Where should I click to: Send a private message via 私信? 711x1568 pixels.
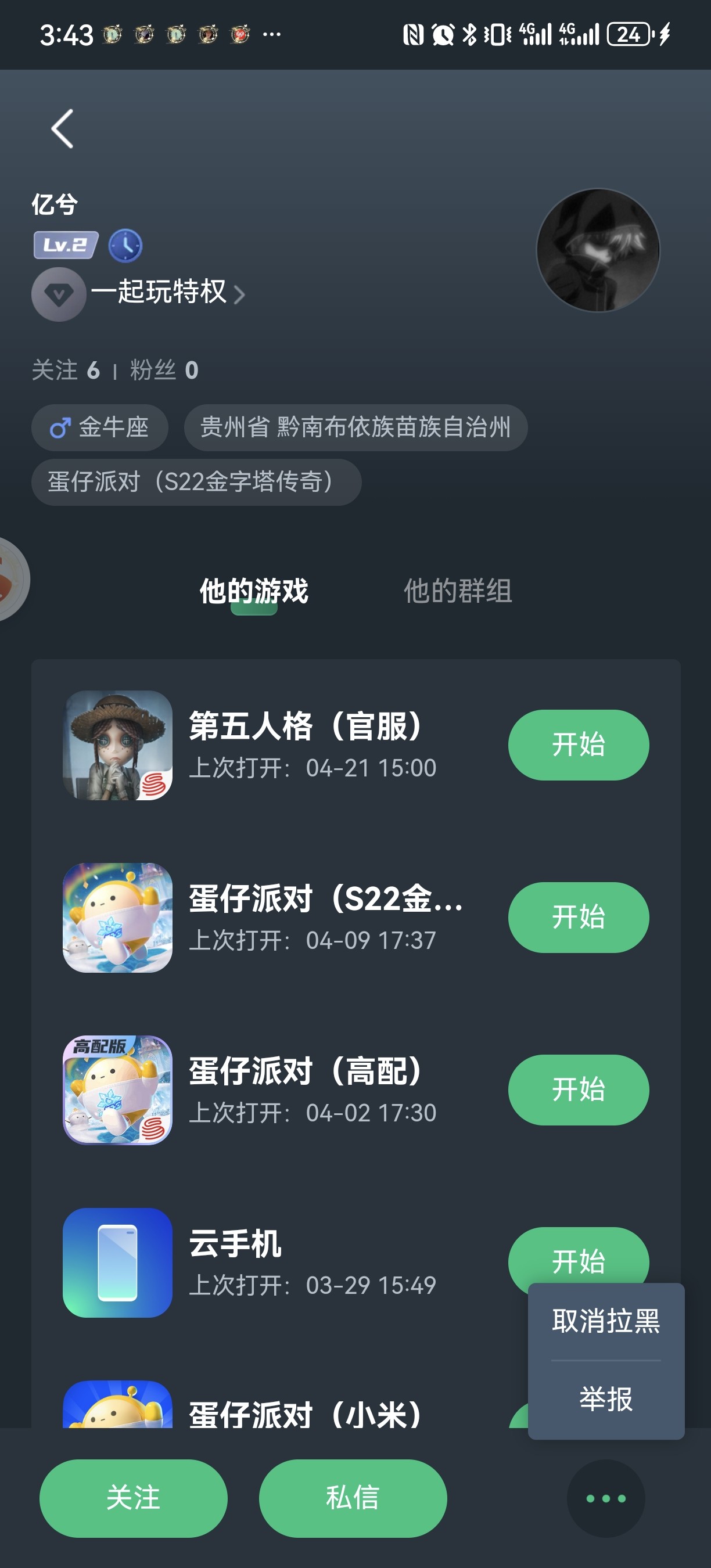pyautogui.click(x=353, y=1498)
